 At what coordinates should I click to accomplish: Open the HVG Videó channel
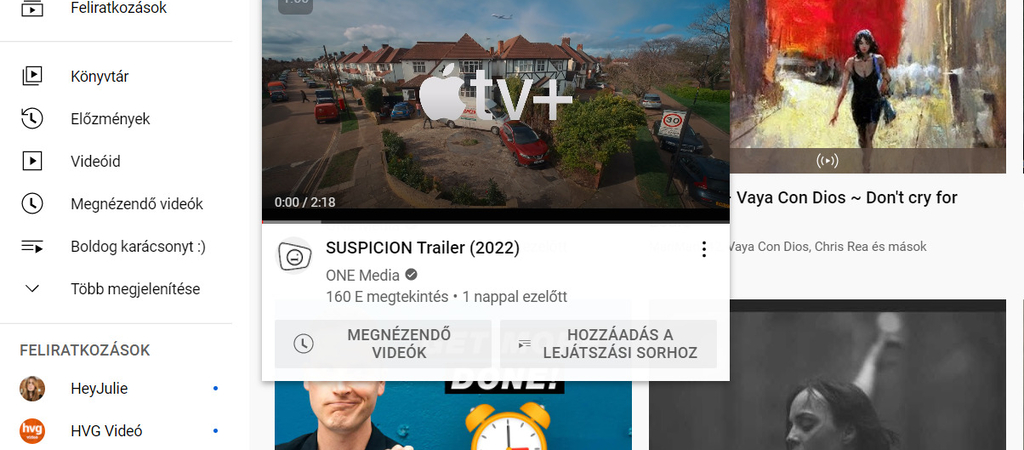click(x=106, y=431)
